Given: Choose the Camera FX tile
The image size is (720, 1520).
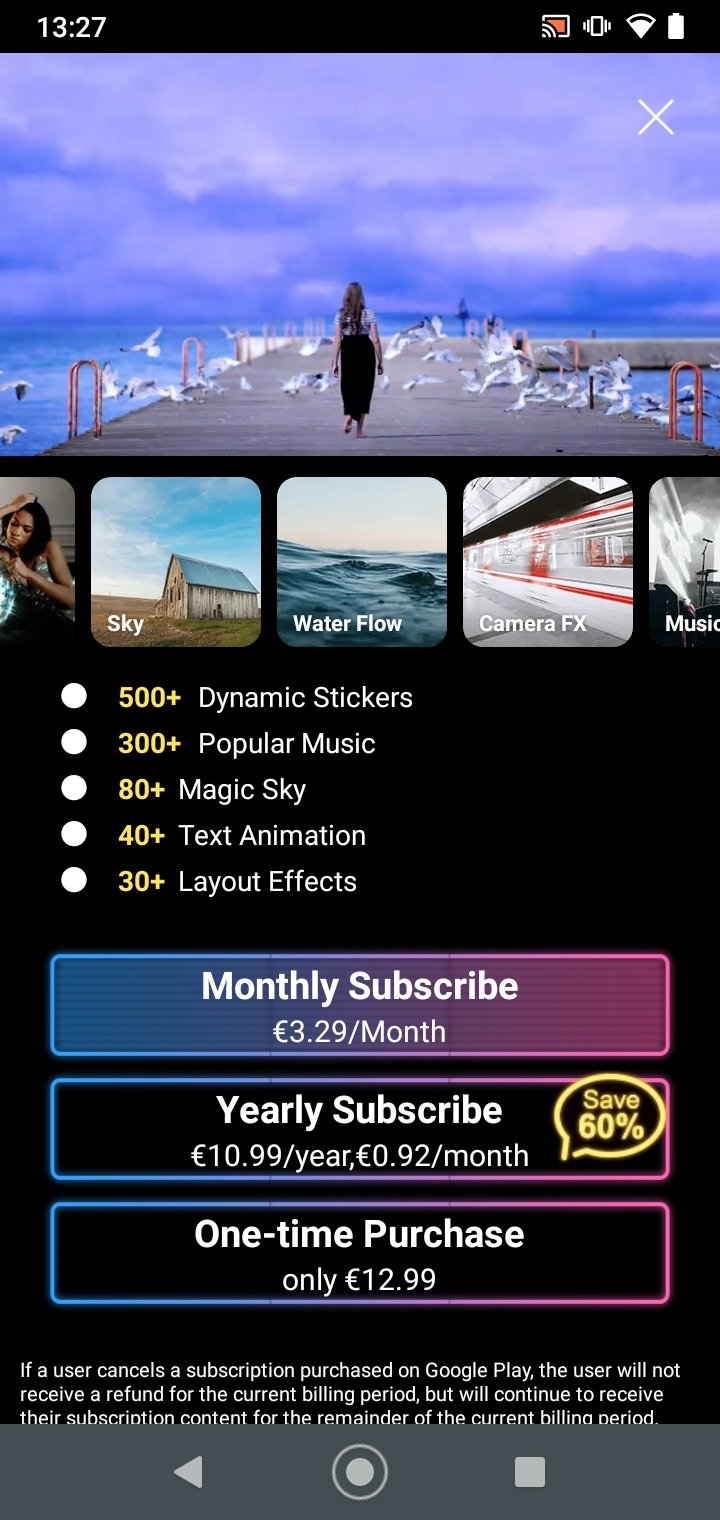Looking at the screenshot, I should pos(548,562).
